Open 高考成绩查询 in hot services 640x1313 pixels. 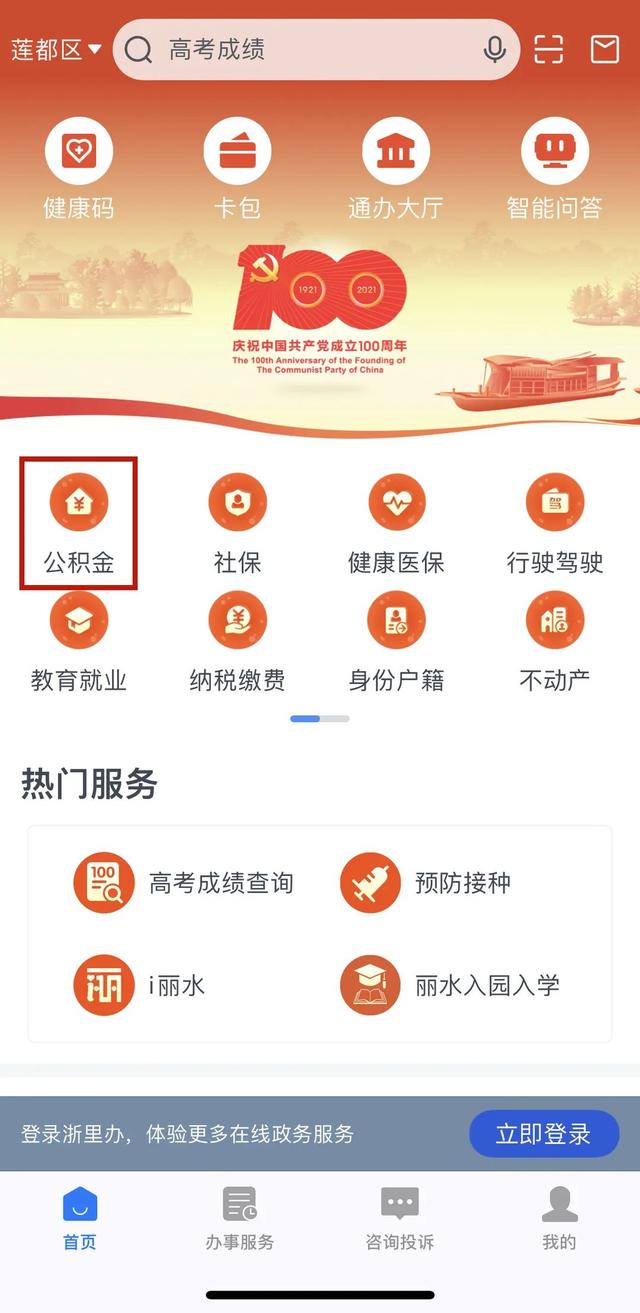(x=184, y=883)
